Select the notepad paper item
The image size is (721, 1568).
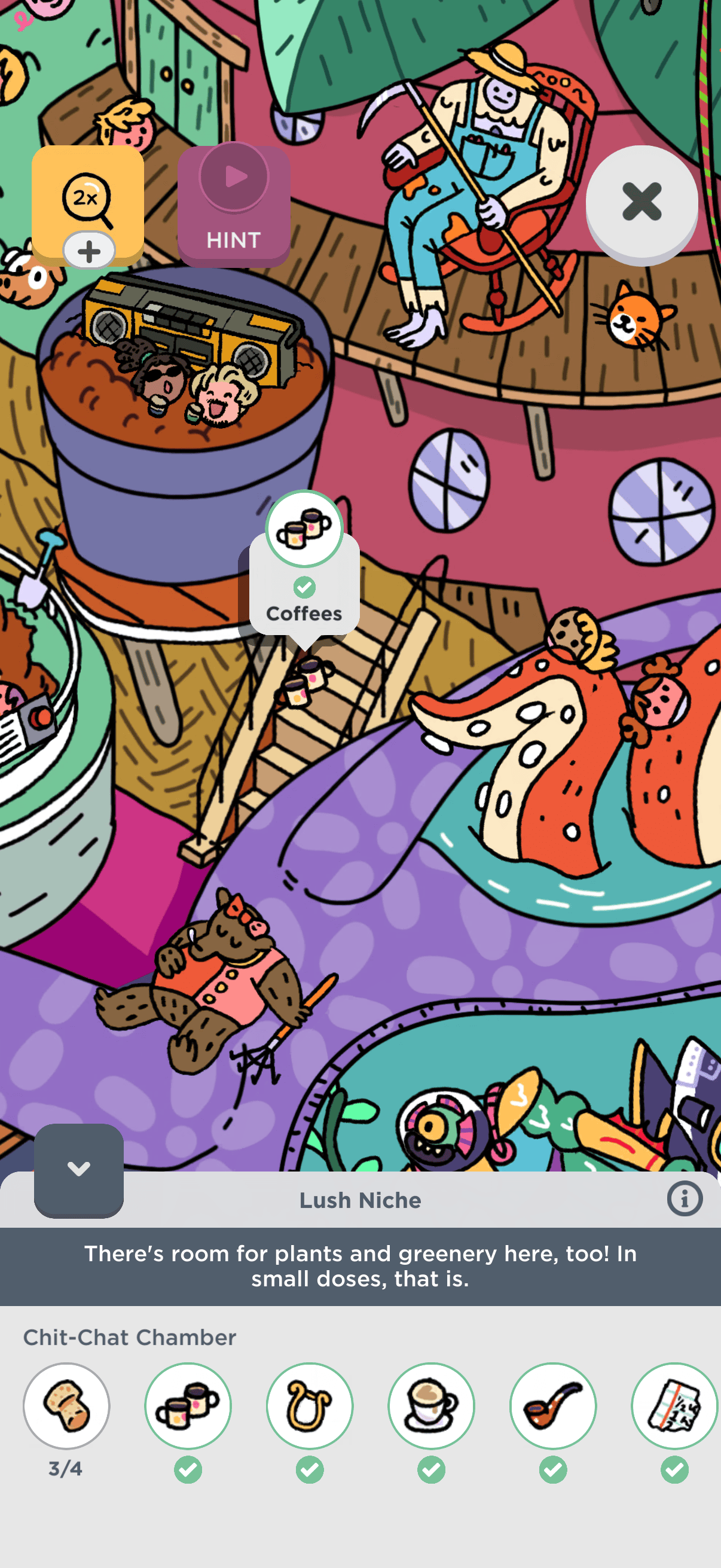pos(675,1405)
